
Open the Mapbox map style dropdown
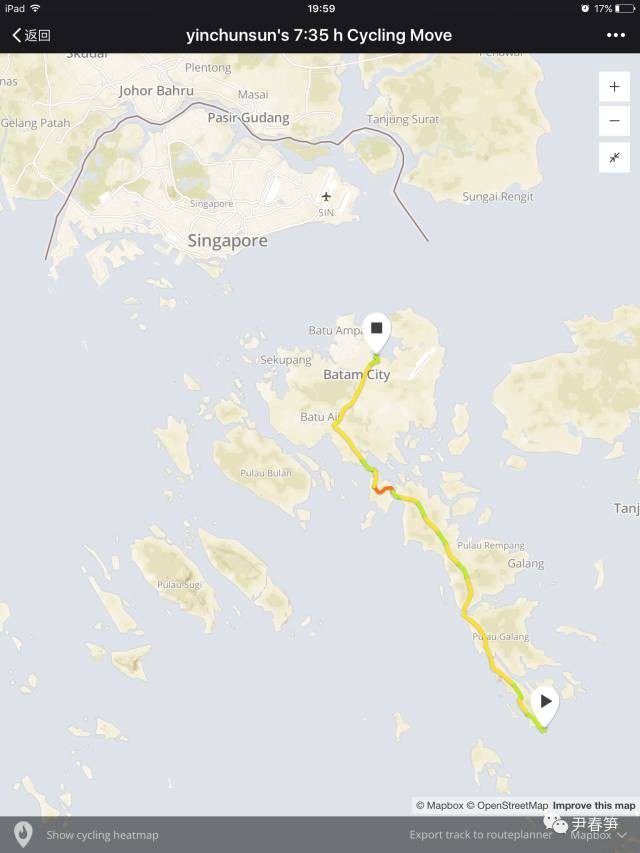point(598,835)
